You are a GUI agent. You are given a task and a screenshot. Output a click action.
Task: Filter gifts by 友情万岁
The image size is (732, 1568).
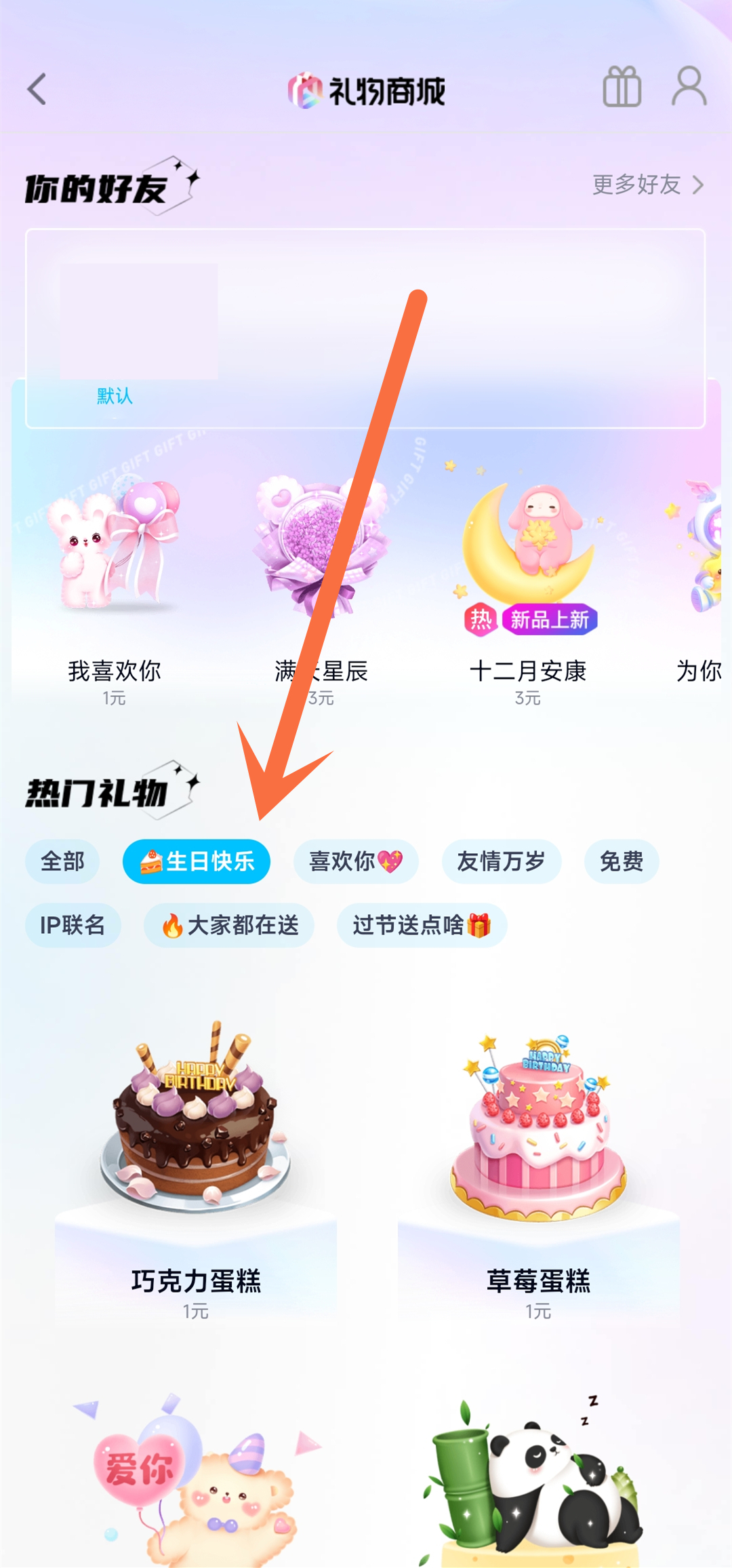click(501, 862)
